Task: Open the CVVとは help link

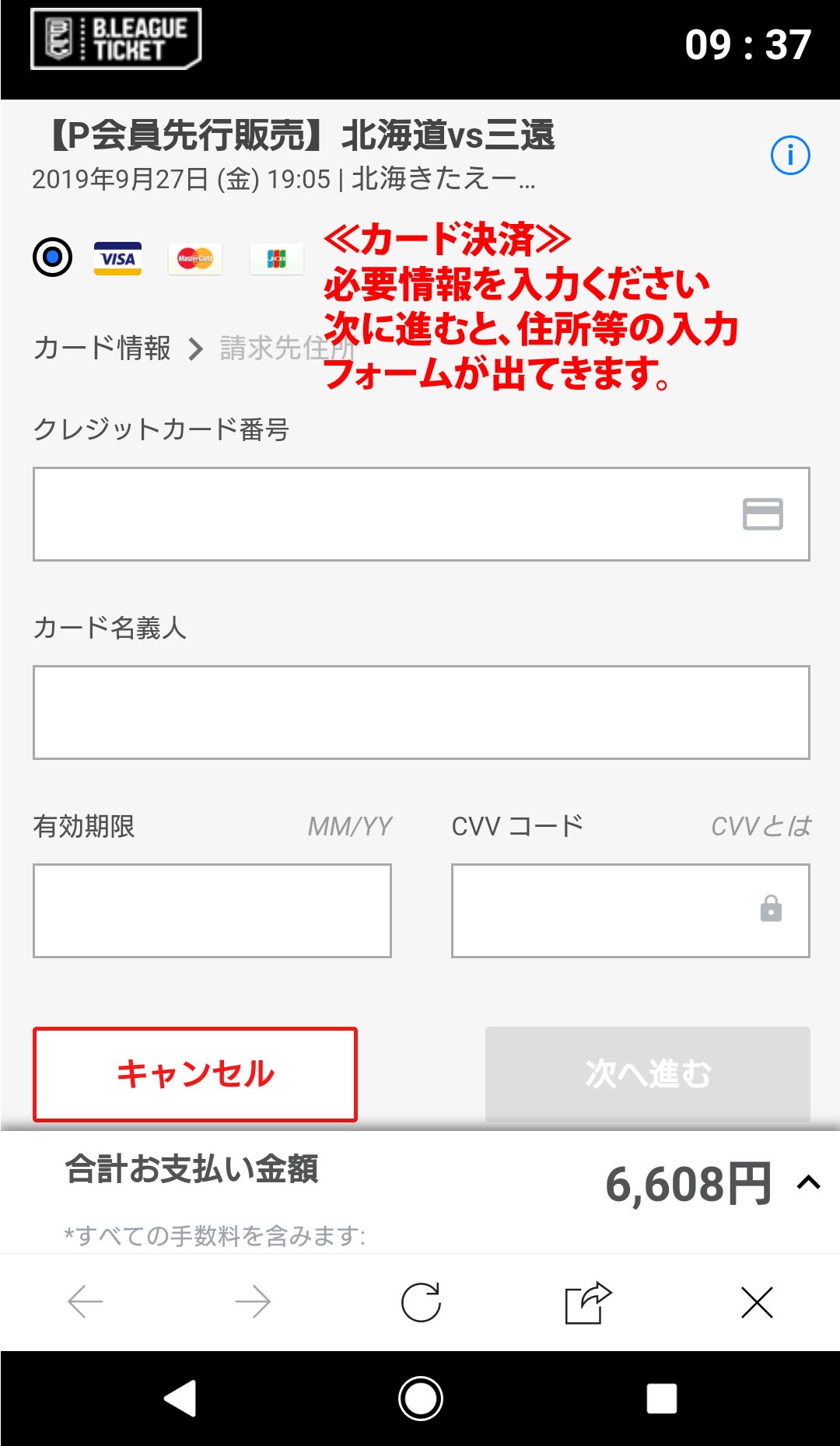Action: pos(760,826)
